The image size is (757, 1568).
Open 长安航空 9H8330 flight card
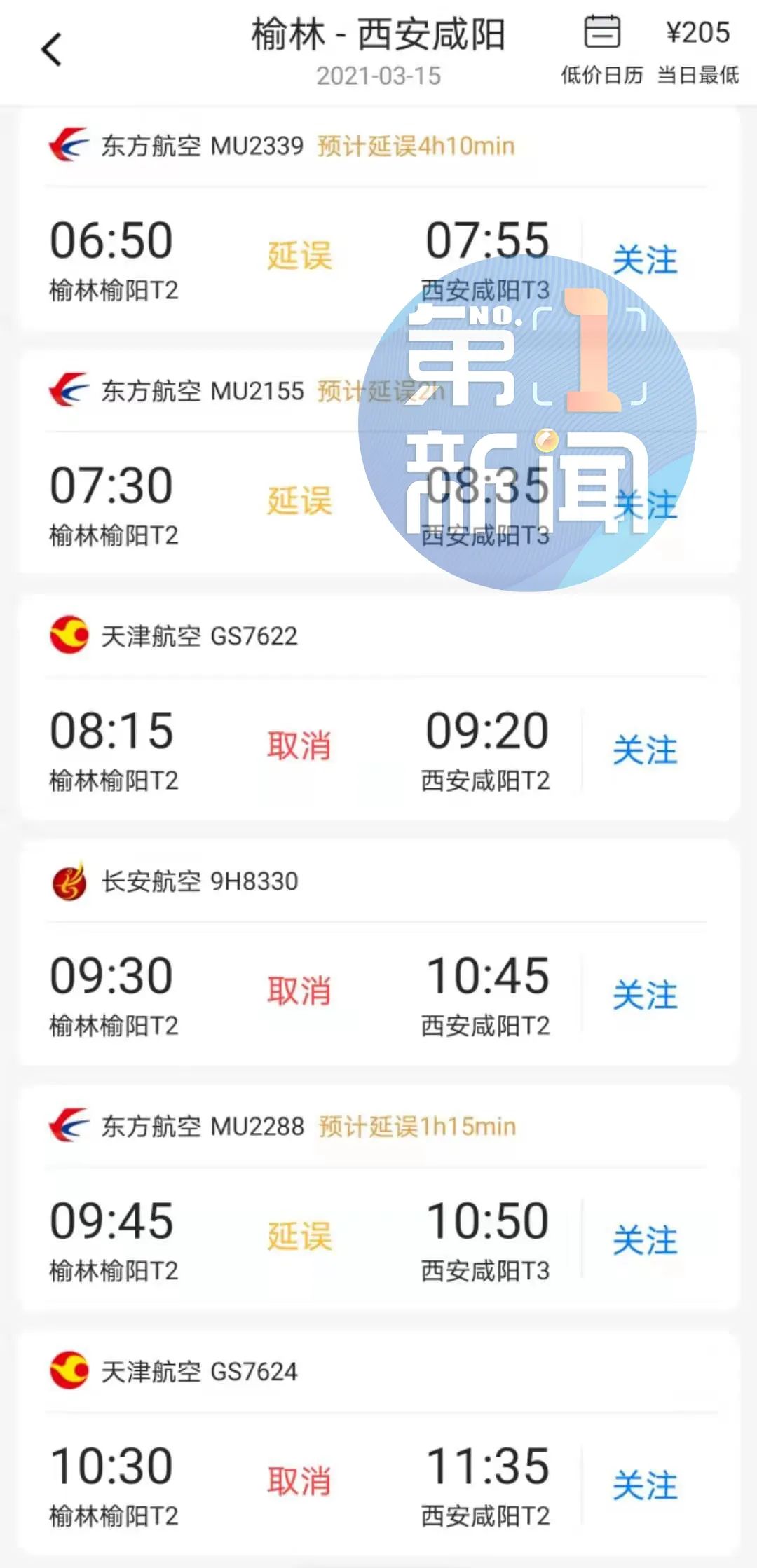(378, 952)
